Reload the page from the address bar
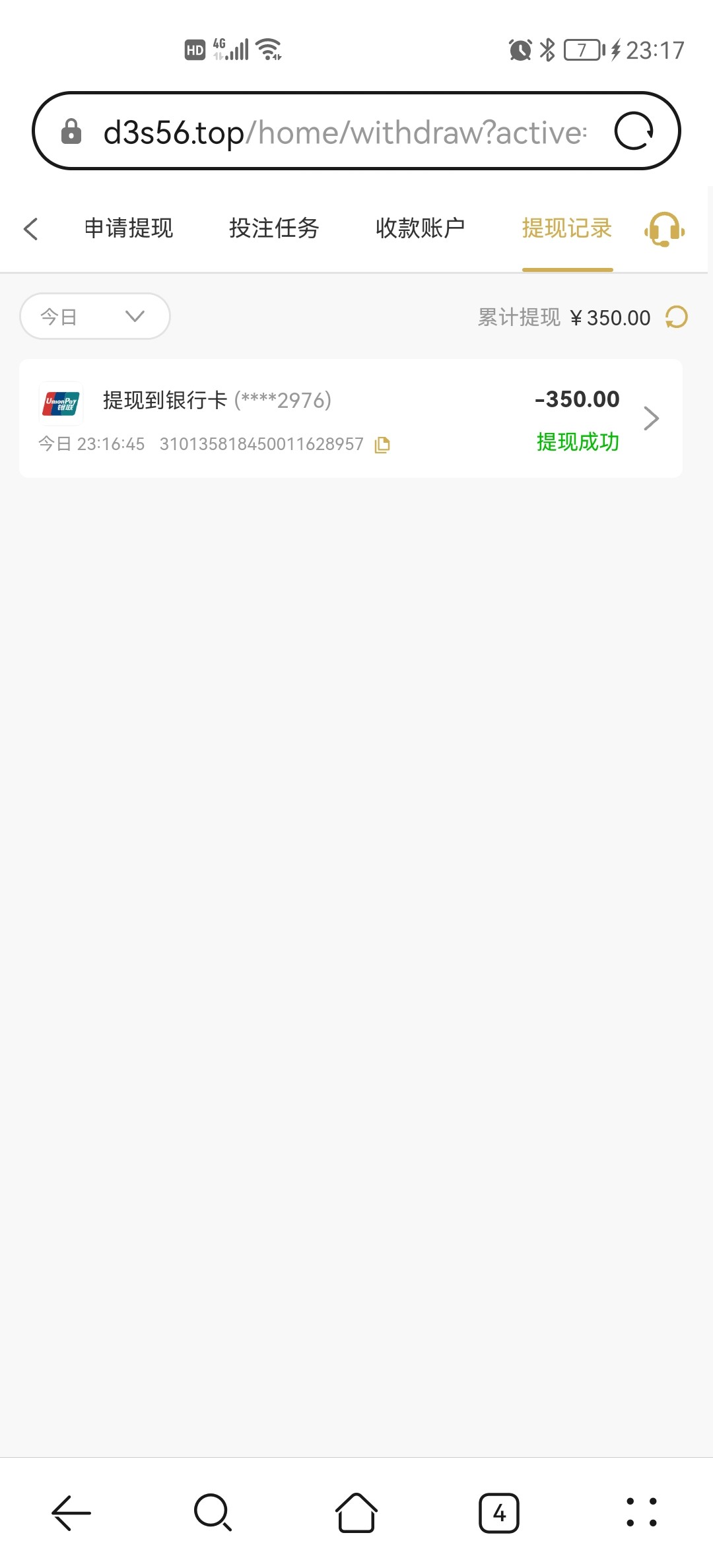 click(x=634, y=131)
